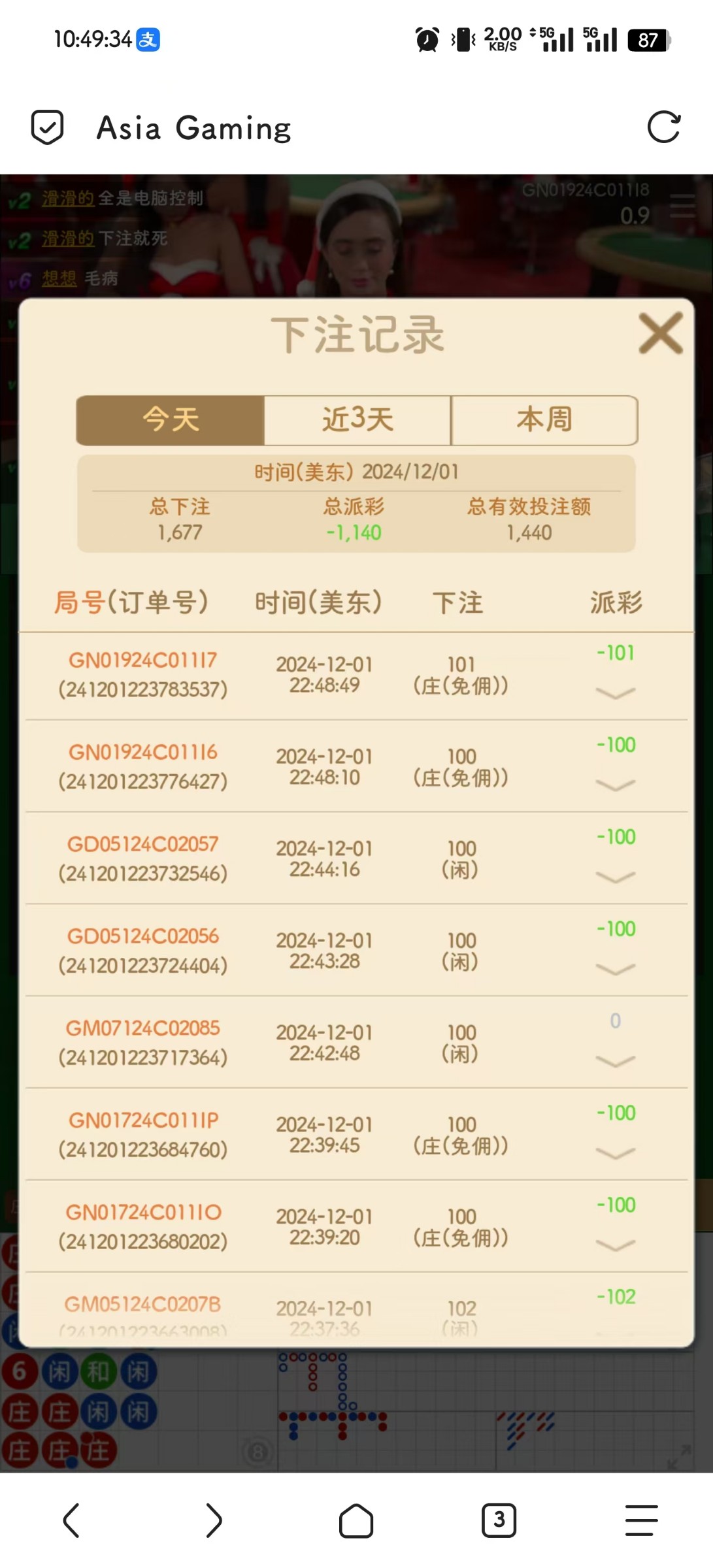
Task: Expand details for round GD05124C02057
Action: coord(615,877)
